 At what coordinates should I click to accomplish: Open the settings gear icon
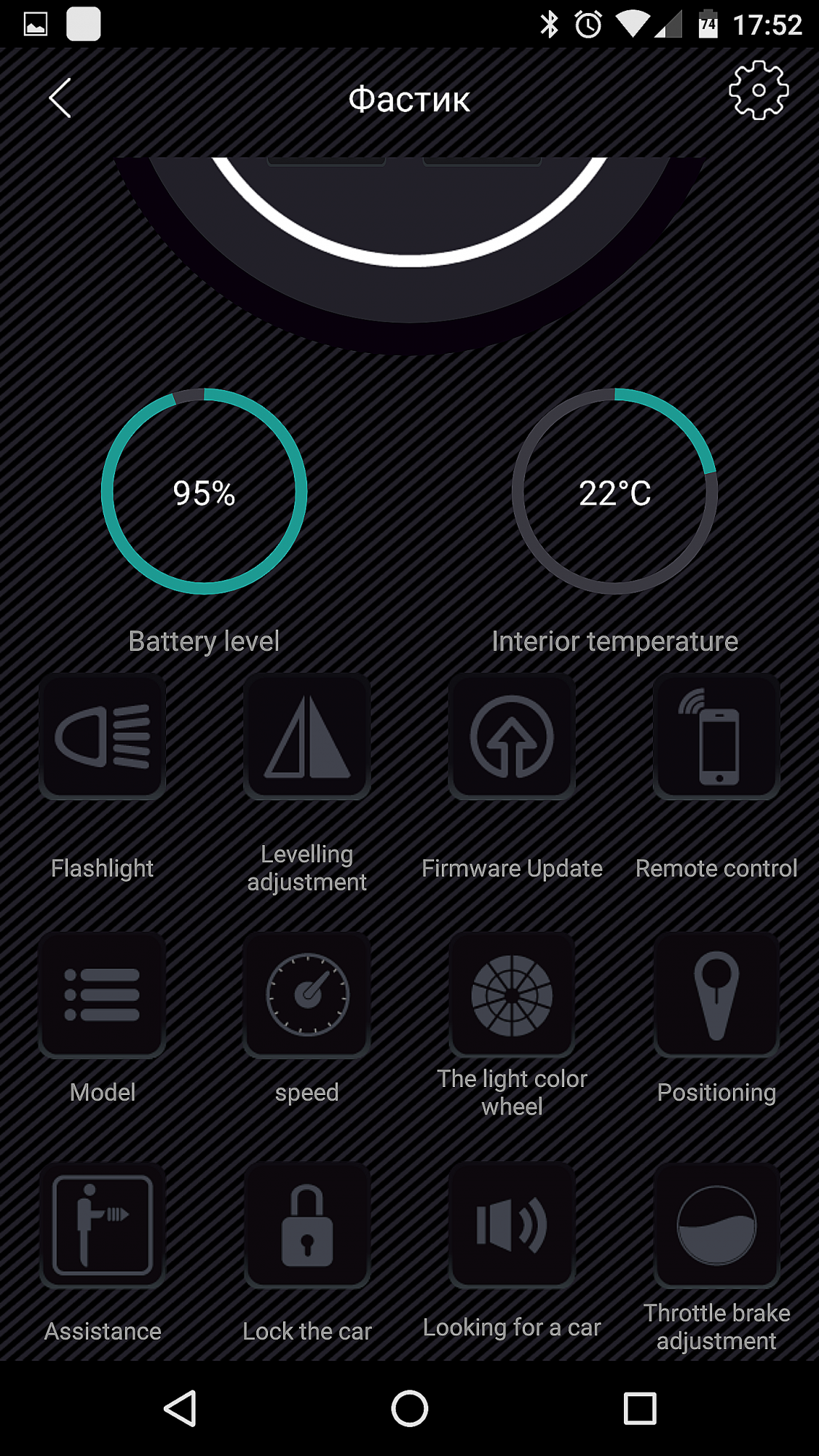tap(759, 90)
